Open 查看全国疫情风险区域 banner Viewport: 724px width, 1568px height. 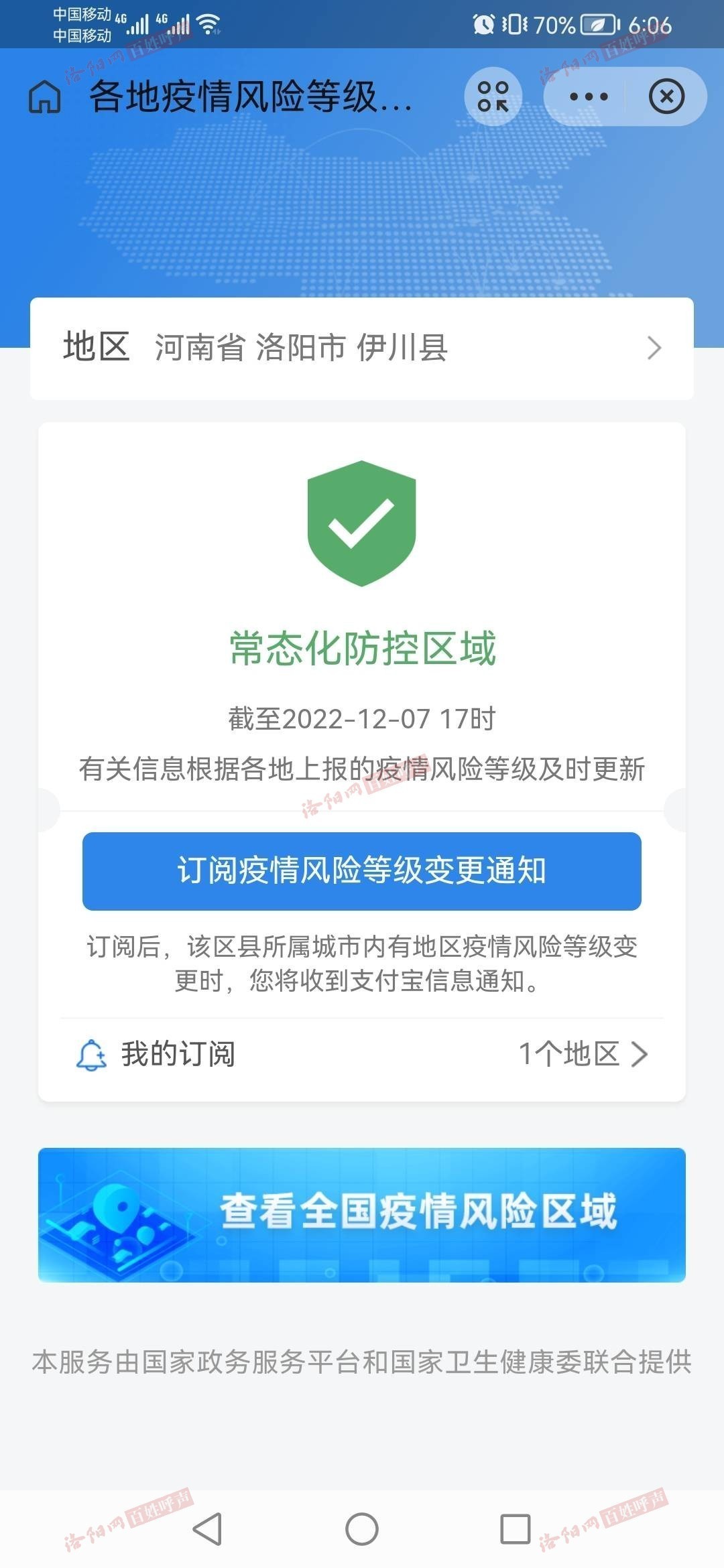click(362, 1214)
